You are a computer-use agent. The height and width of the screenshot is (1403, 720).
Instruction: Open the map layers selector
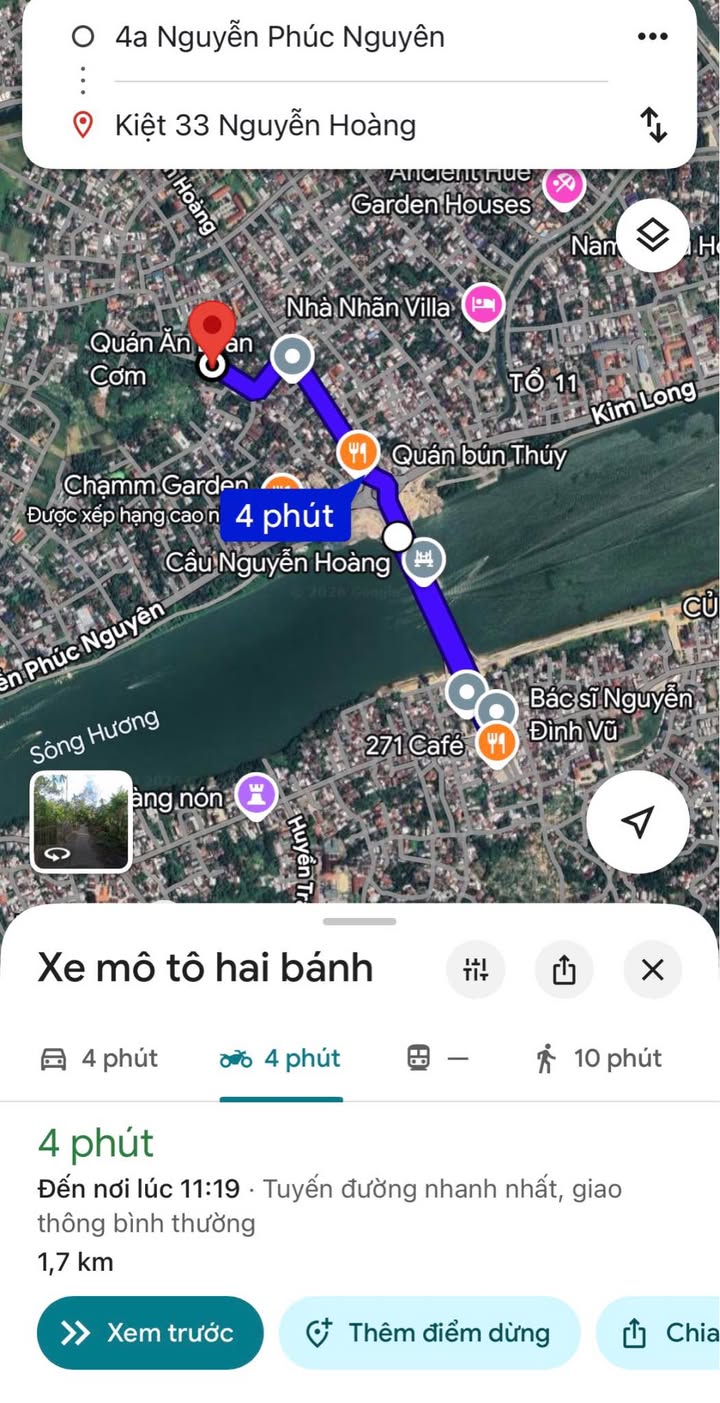click(652, 236)
